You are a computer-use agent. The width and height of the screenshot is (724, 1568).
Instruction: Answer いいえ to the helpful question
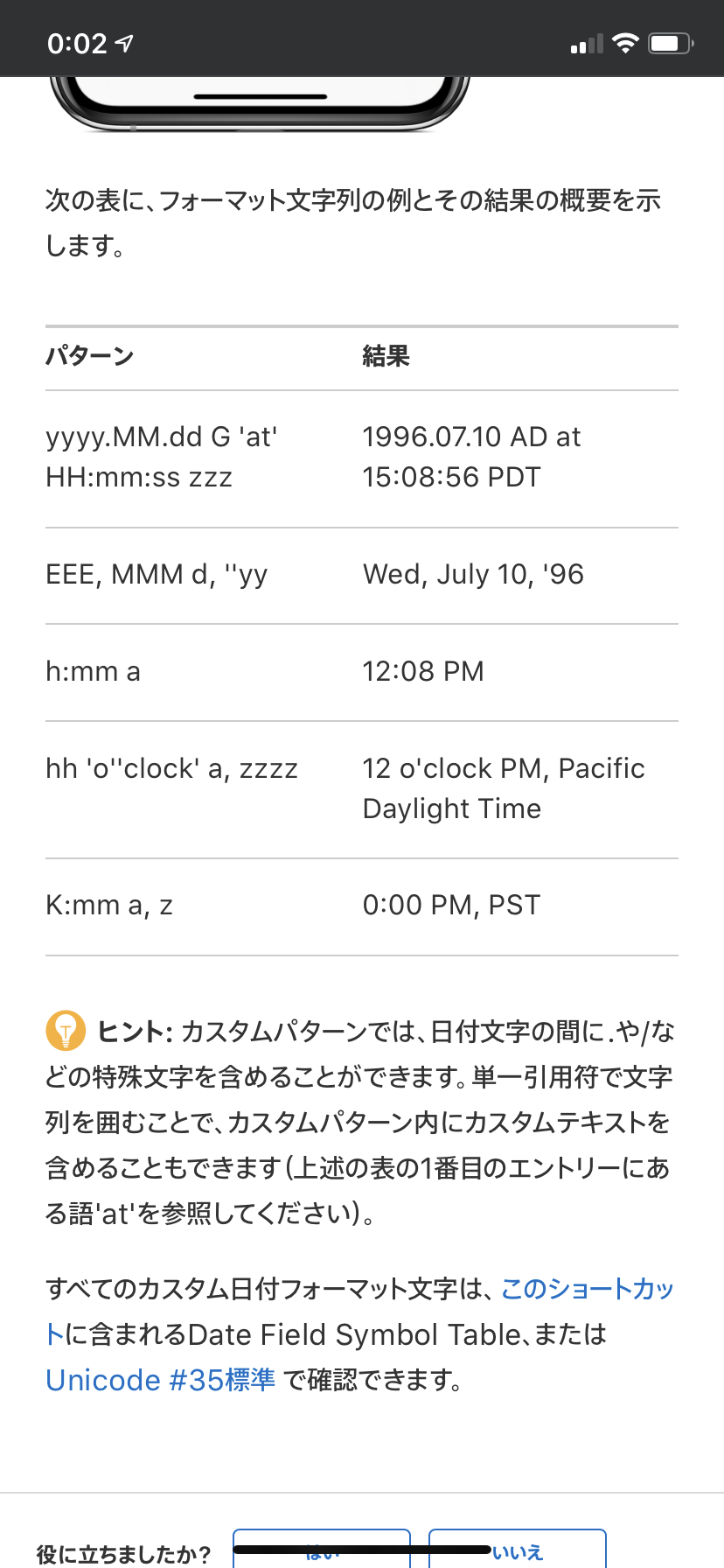518,1549
